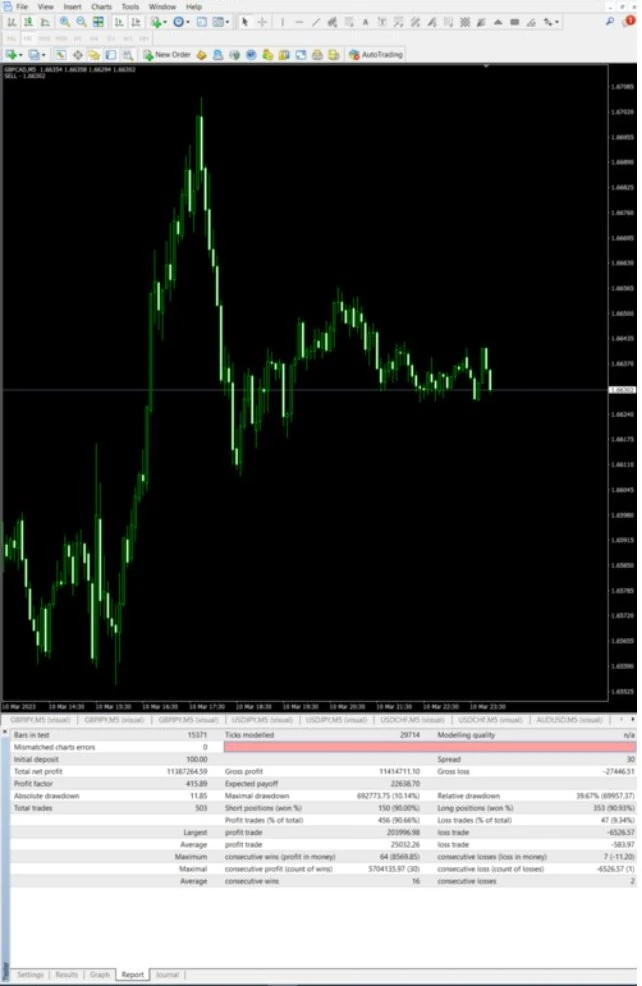Open the Window menu
642x986 pixels.
[x=162, y=6]
